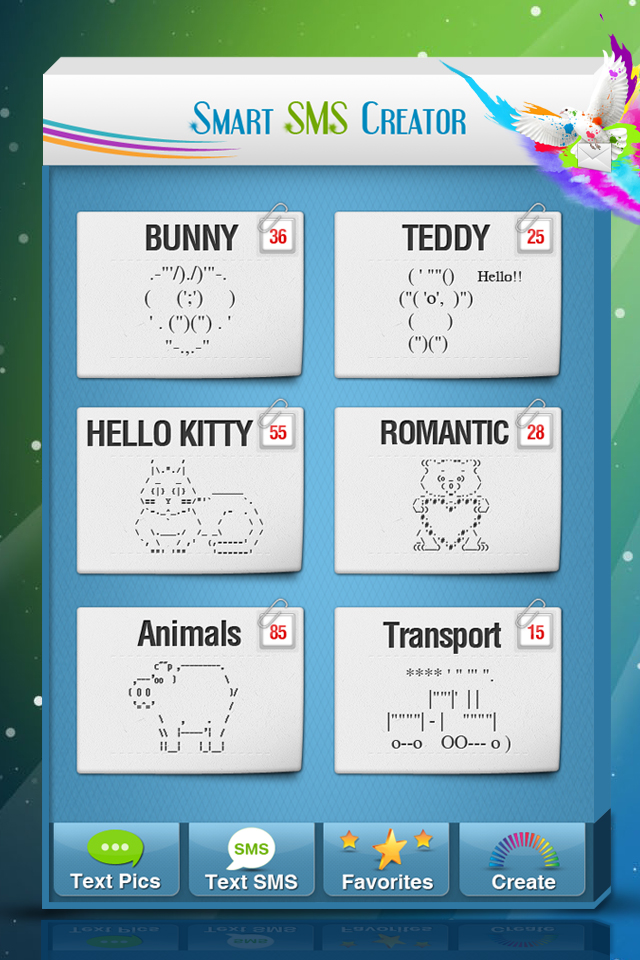This screenshot has width=640, height=960.
Task: Open the TEDDY category card
Action: click(x=447, y=293)
